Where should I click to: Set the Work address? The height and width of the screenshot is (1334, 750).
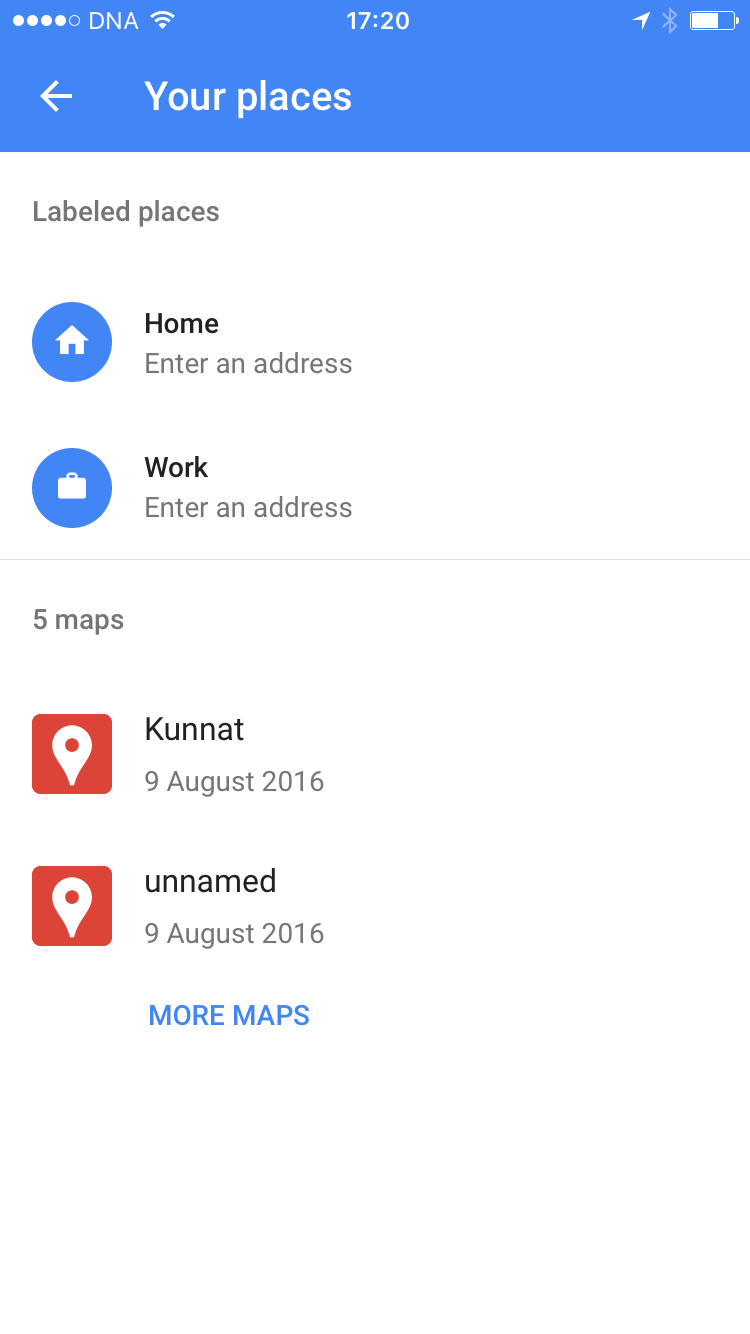pyautogui.click(x=375, y=487)
